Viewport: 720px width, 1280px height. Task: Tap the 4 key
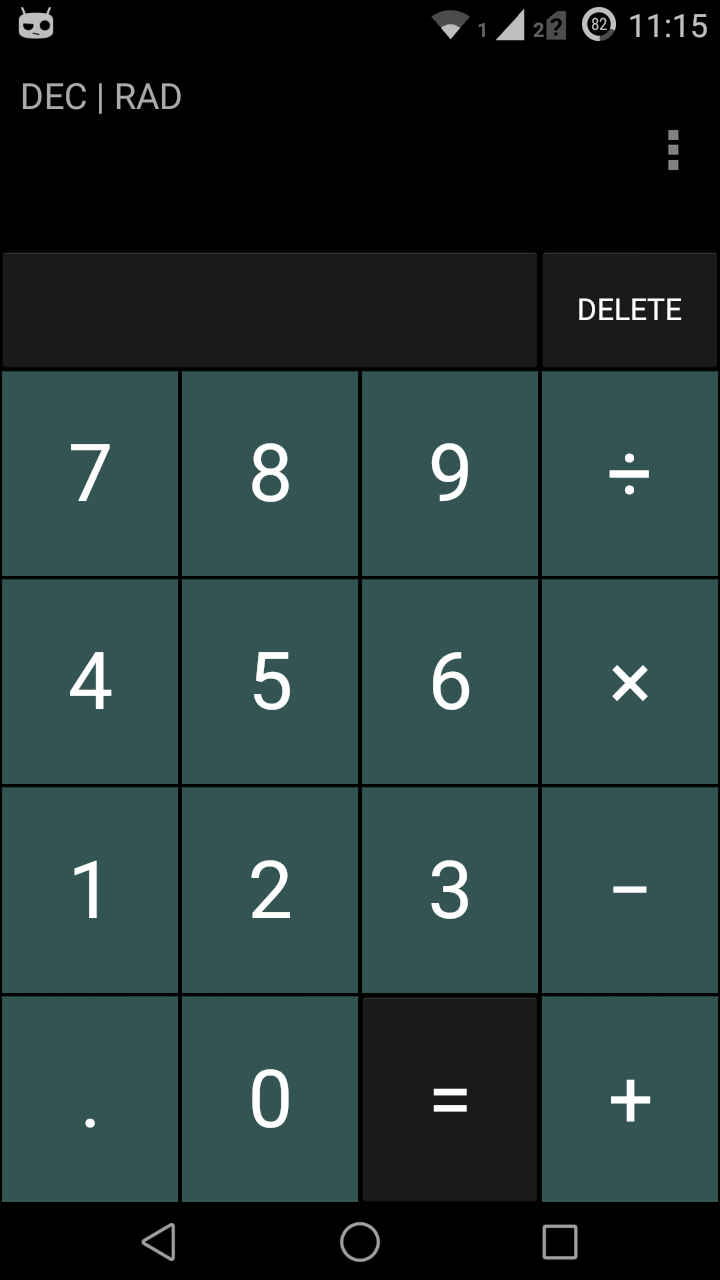point(90,682)
